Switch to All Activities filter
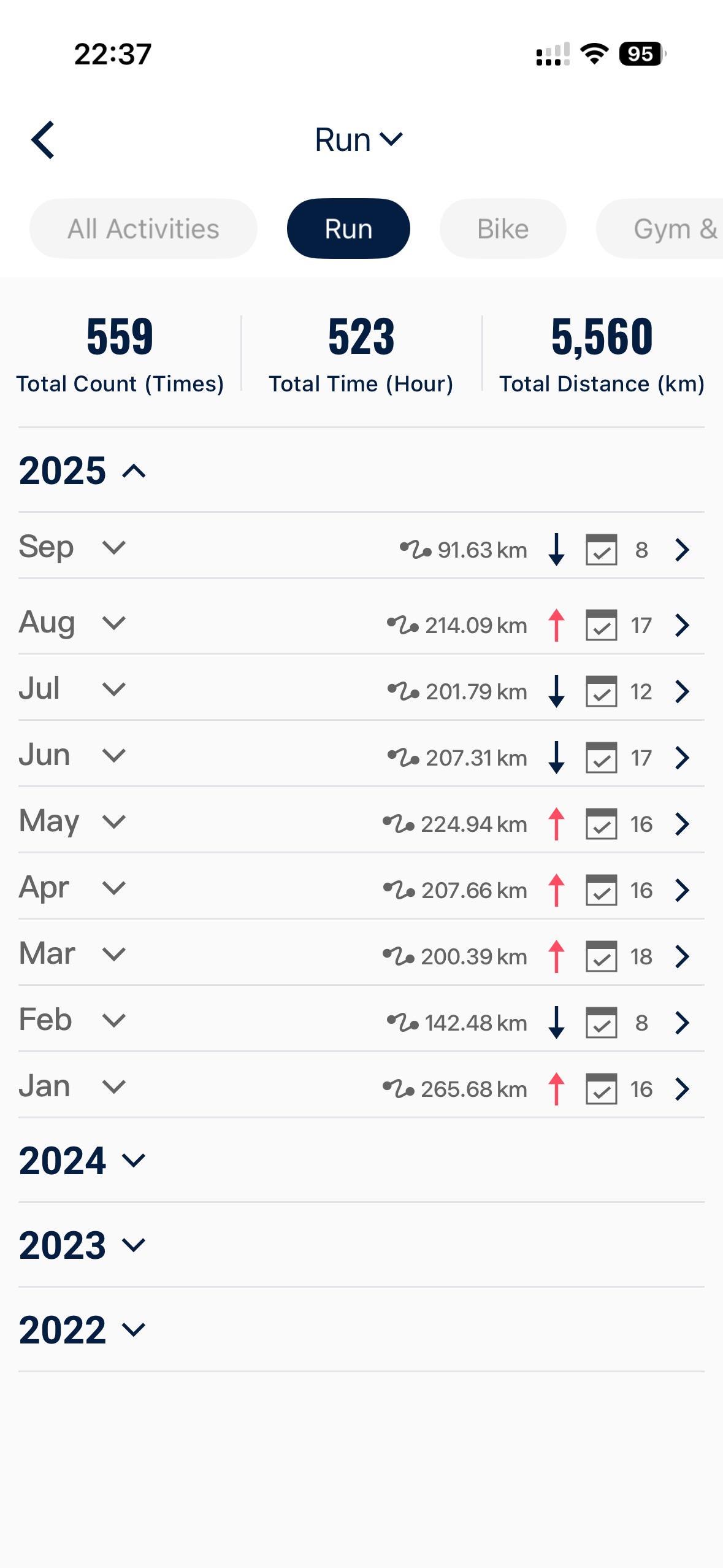This screenshot has width=723, height=1568. tap(143, 229)
